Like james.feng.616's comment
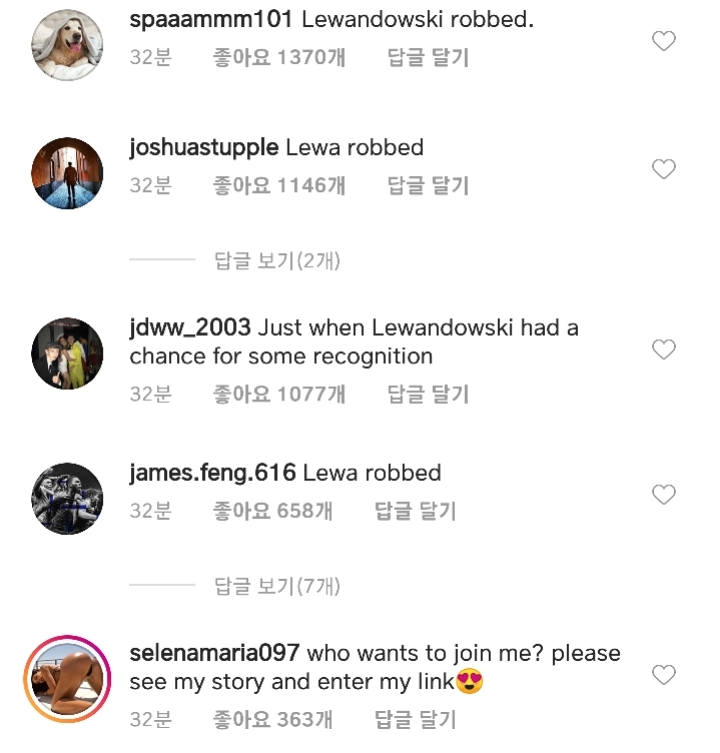The width and height of the screenshot is (720, 753). point(663,494)
